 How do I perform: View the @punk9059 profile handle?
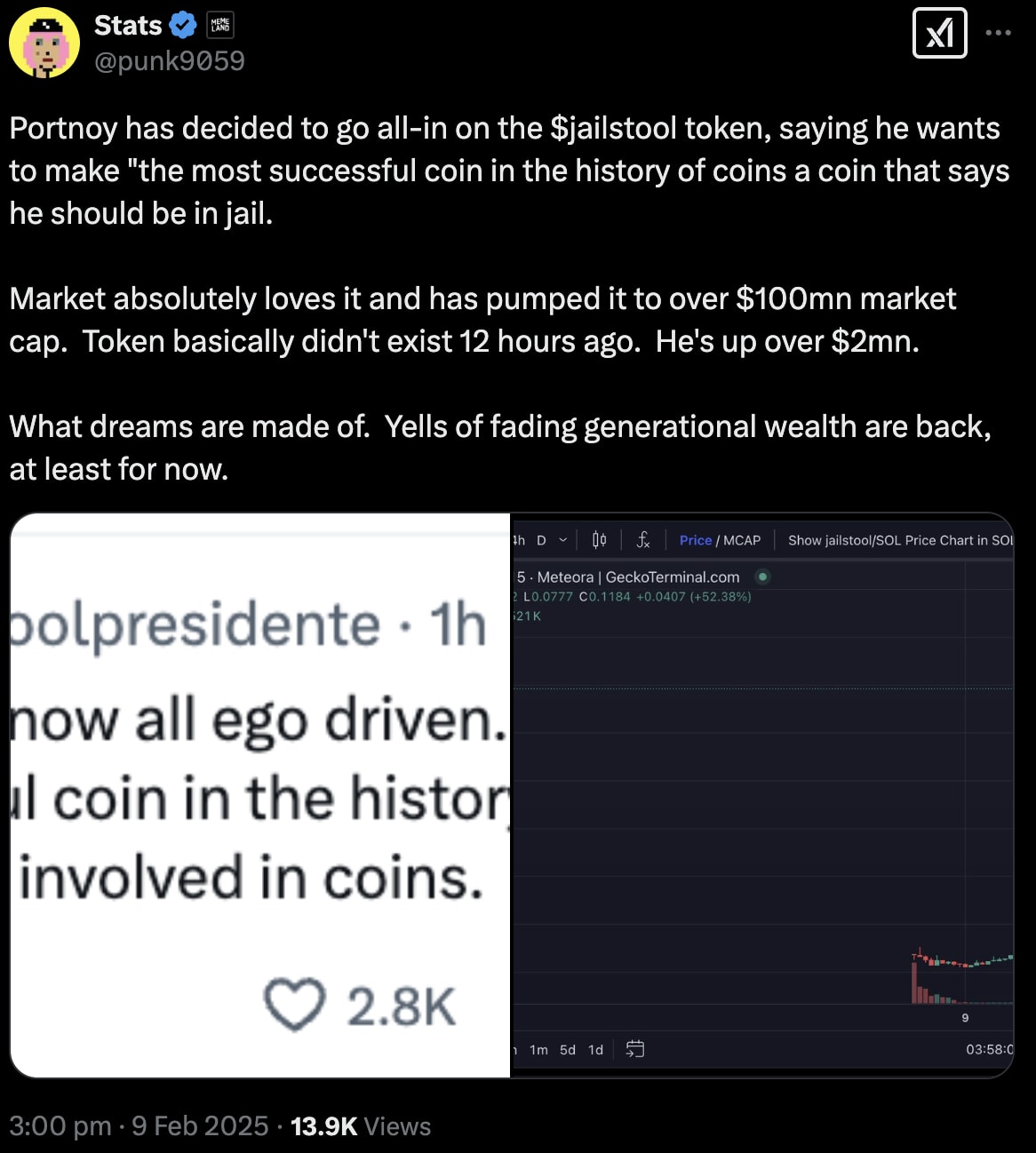click(x=169, y=60)
